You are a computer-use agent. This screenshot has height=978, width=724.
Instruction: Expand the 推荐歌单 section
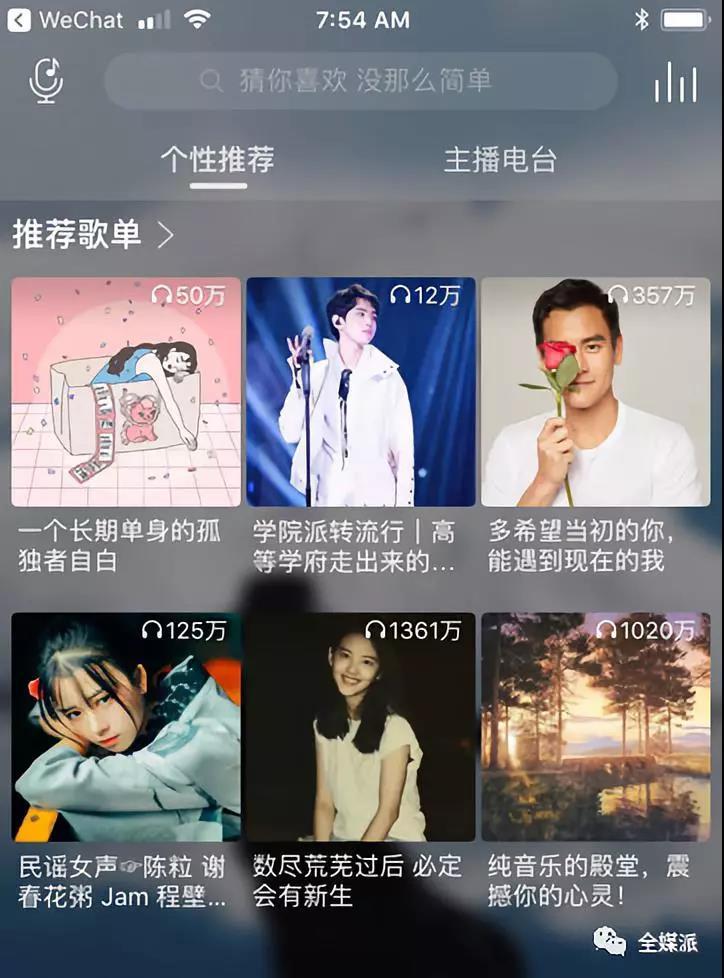point(93,235)
